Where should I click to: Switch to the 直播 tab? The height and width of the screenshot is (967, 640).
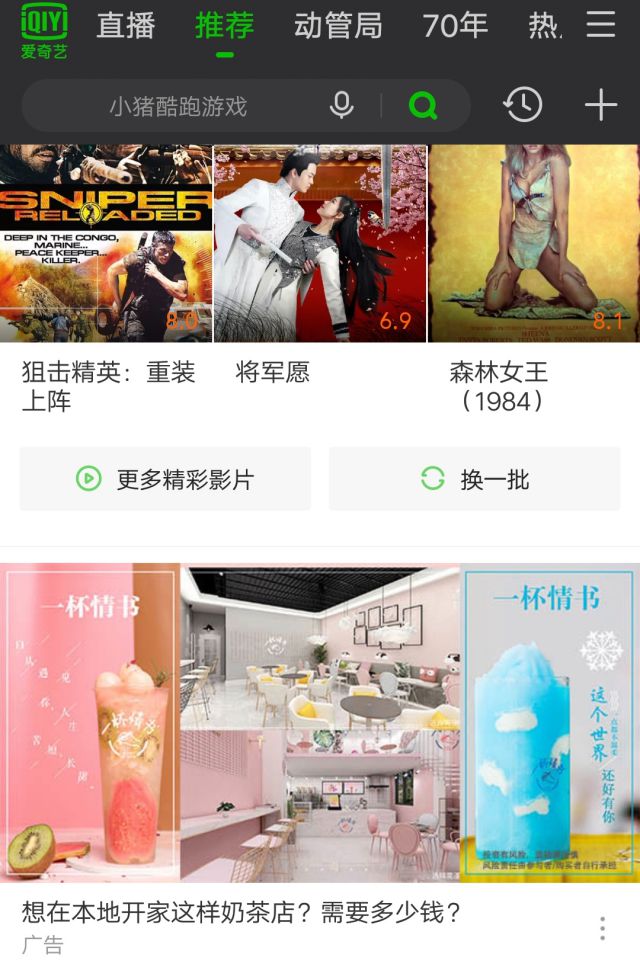click(125, 26)
